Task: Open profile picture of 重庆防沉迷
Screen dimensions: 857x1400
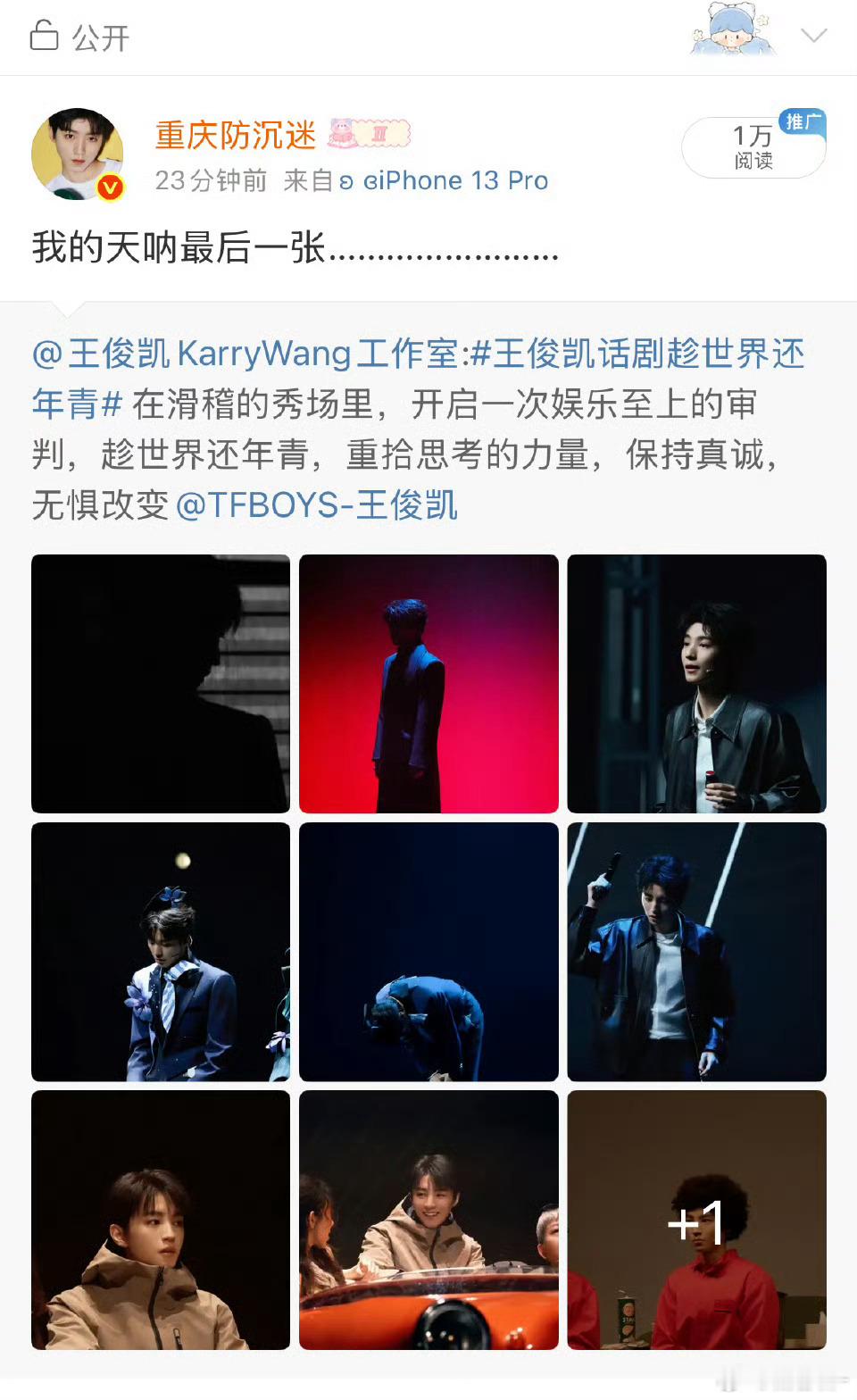Action: 77,150
